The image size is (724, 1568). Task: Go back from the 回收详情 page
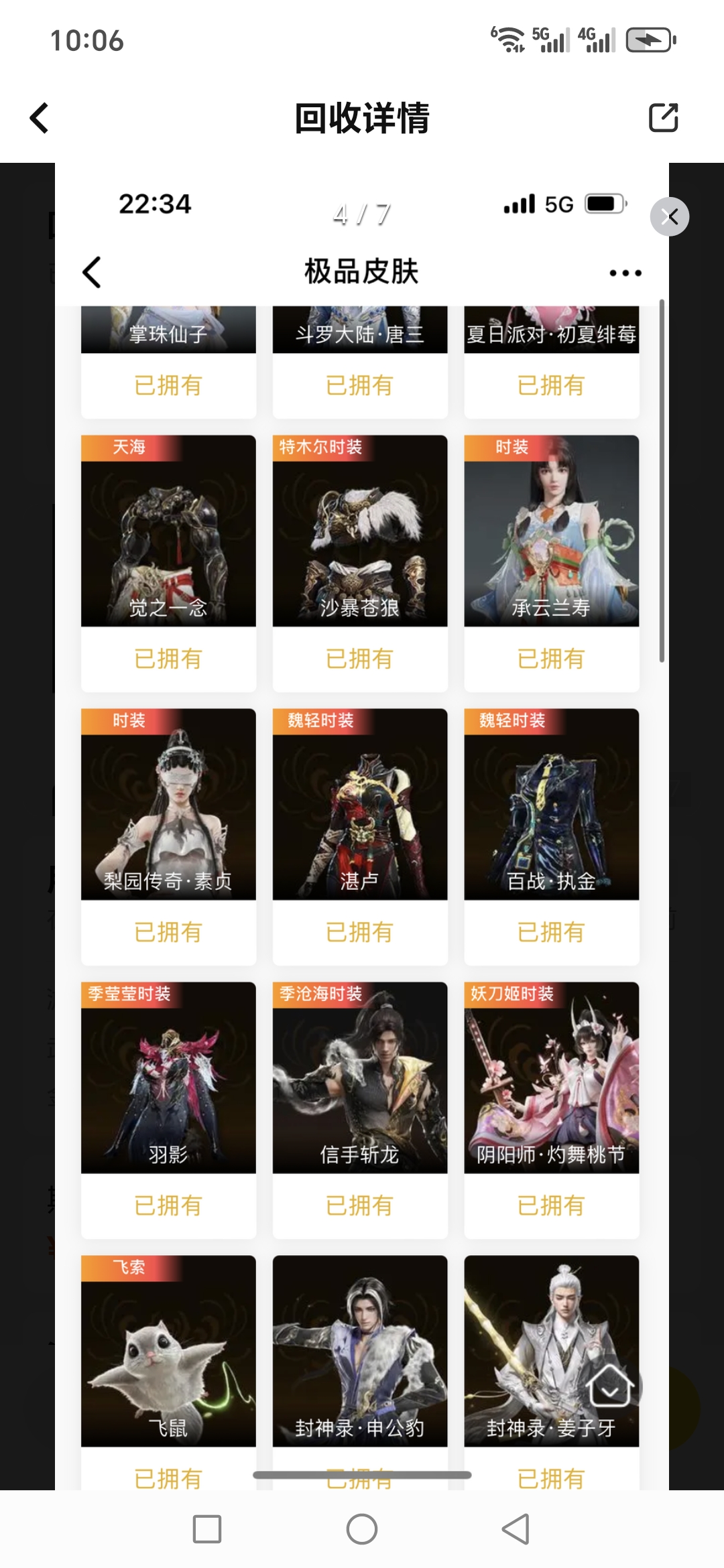coord(40,118)
